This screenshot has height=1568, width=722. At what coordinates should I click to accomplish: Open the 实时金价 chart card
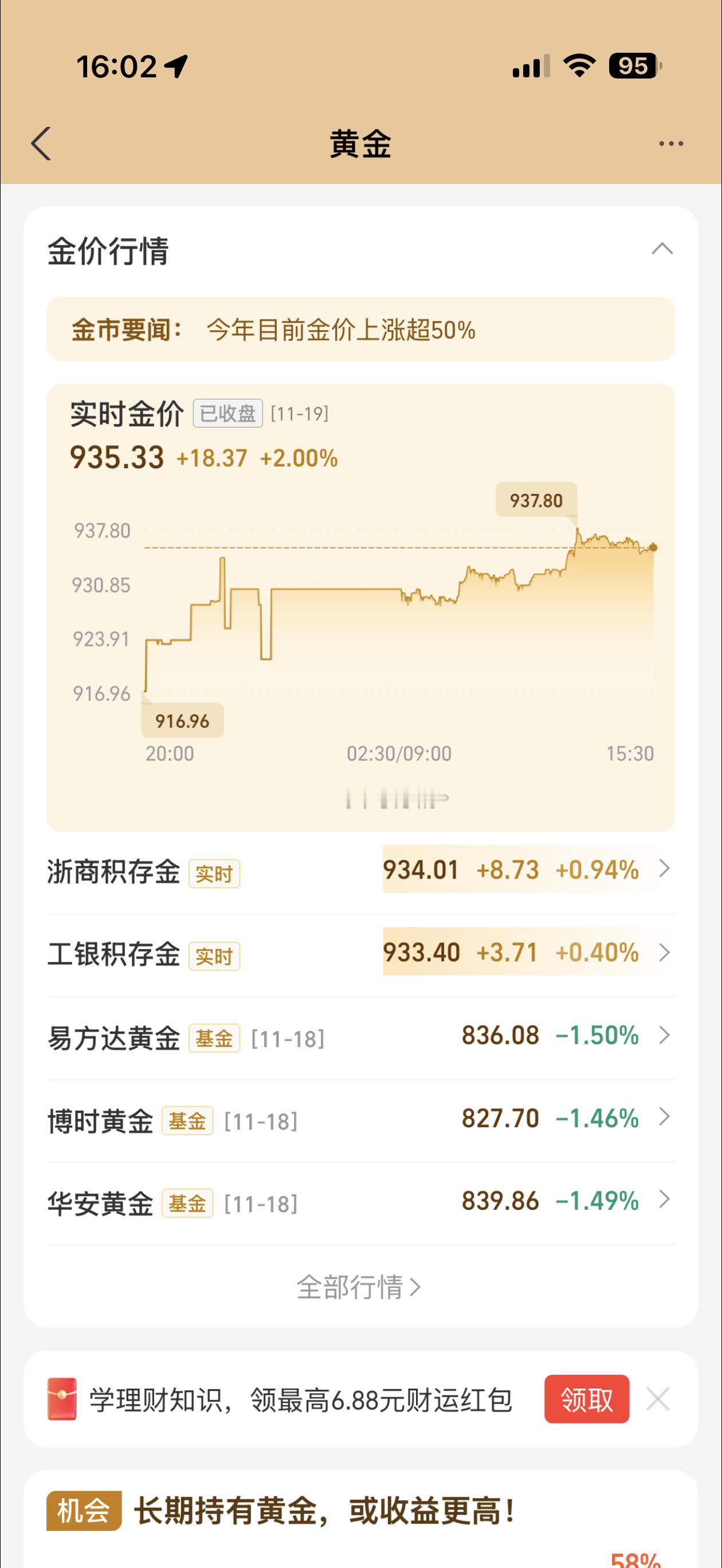(x=361, y=607)
